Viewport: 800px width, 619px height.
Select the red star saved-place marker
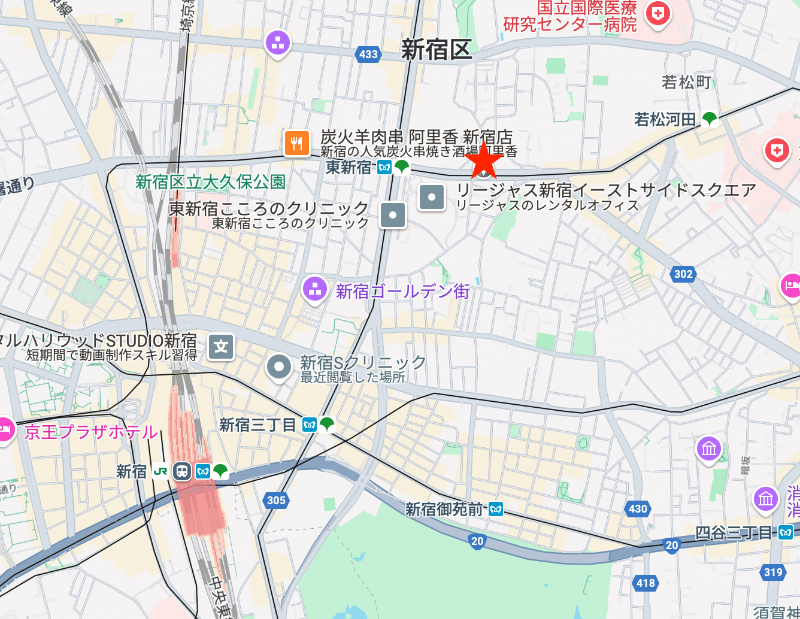pos(486,159)
